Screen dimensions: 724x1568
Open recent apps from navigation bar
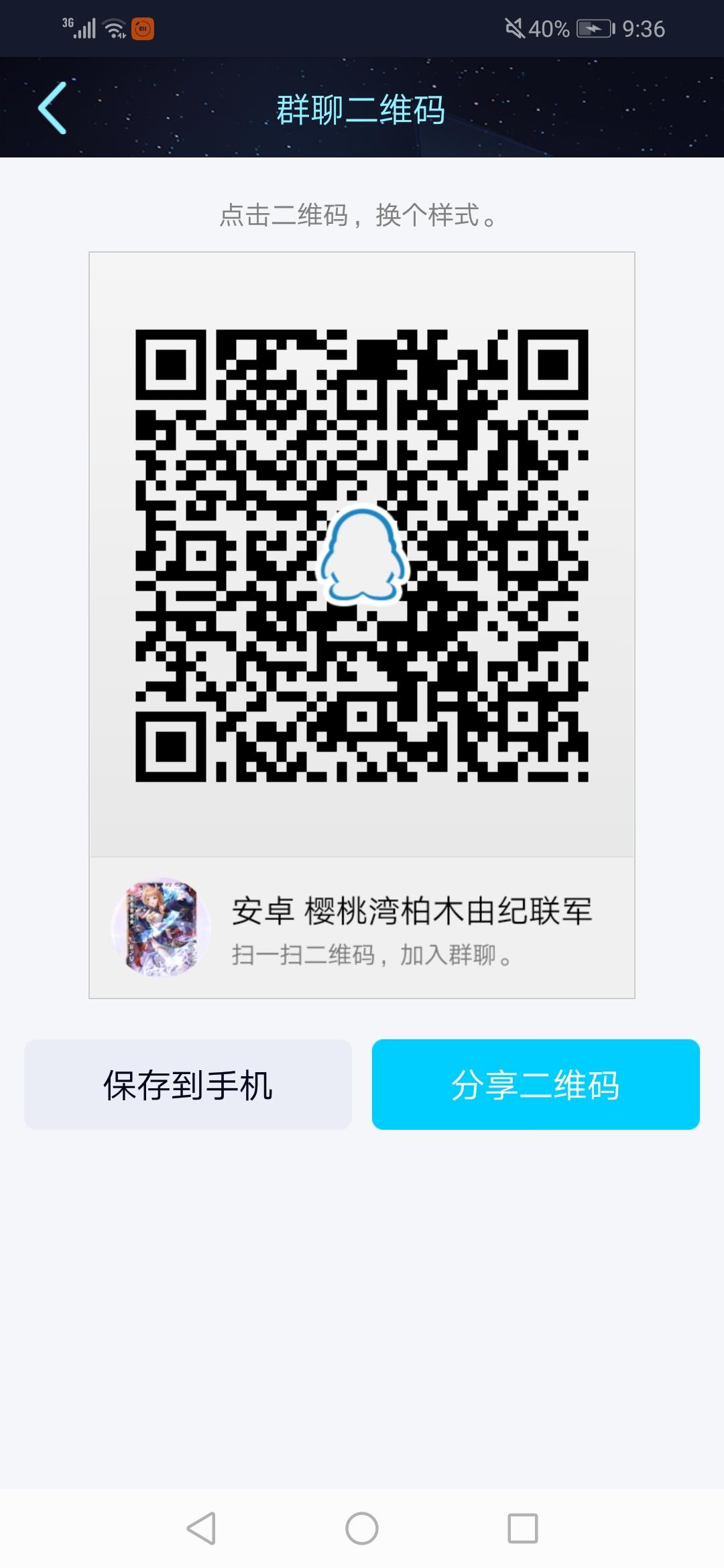[x=523, y=1528]
